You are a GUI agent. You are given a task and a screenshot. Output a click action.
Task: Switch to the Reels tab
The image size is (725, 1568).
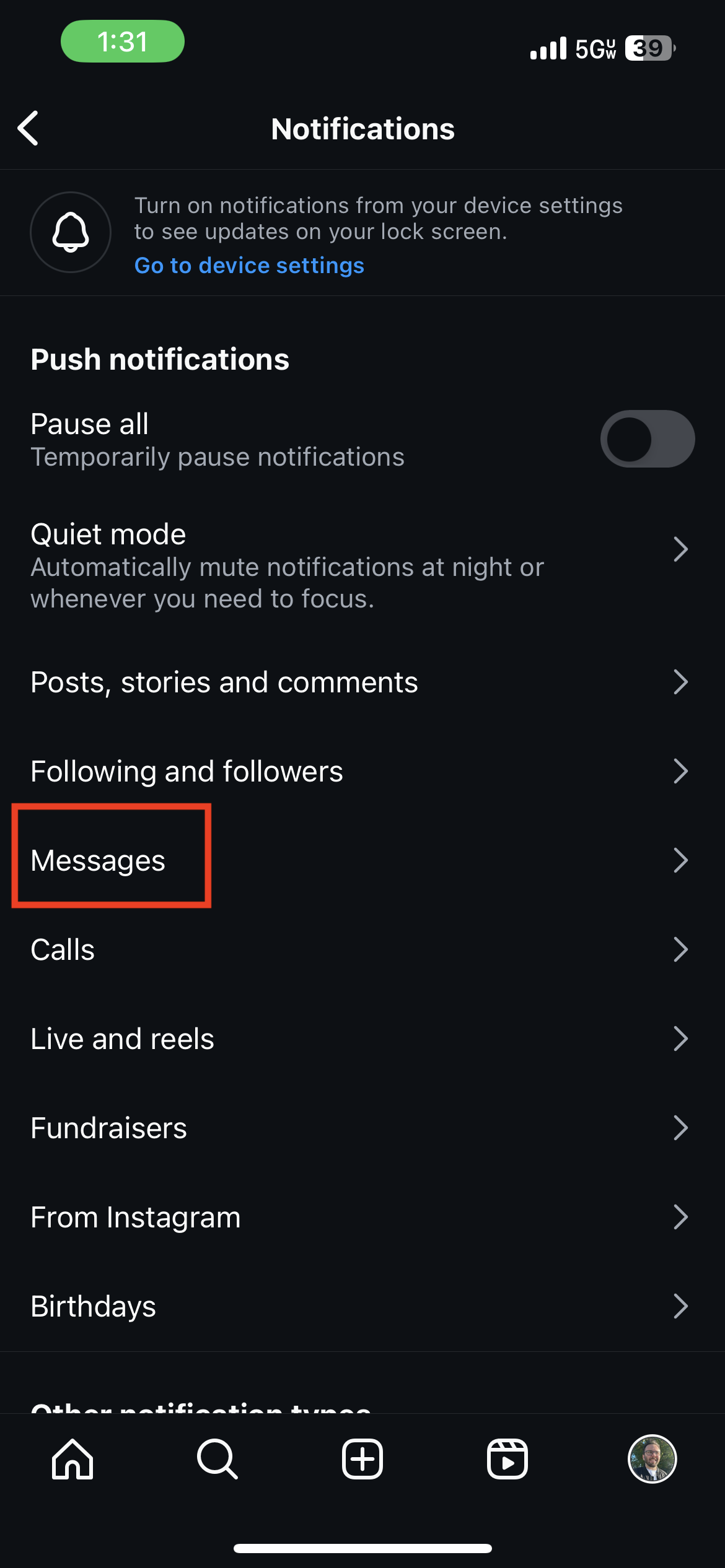(507, 1459)
